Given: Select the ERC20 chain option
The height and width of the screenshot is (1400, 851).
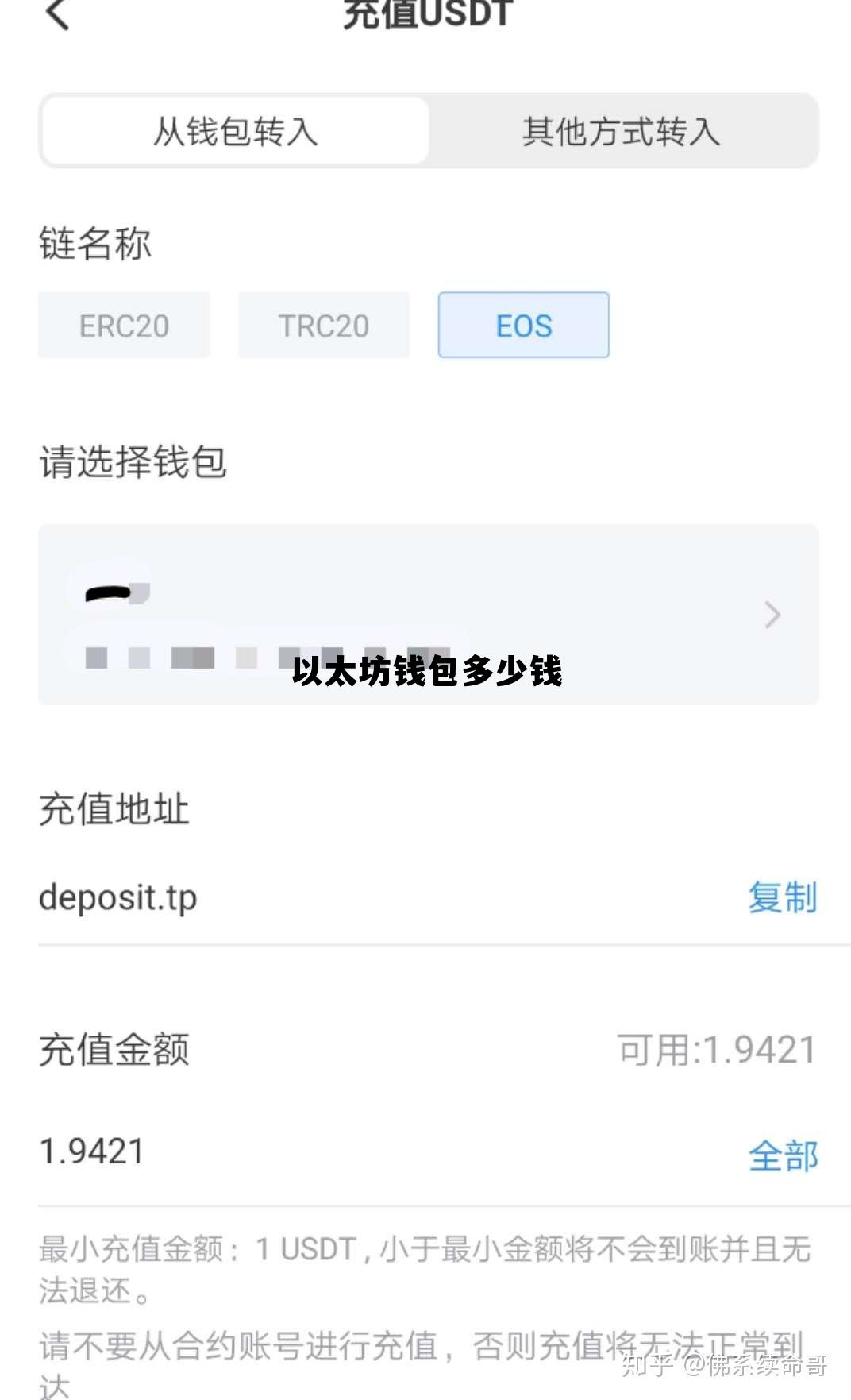Looking at the screenshot, I should click(124, 325).
